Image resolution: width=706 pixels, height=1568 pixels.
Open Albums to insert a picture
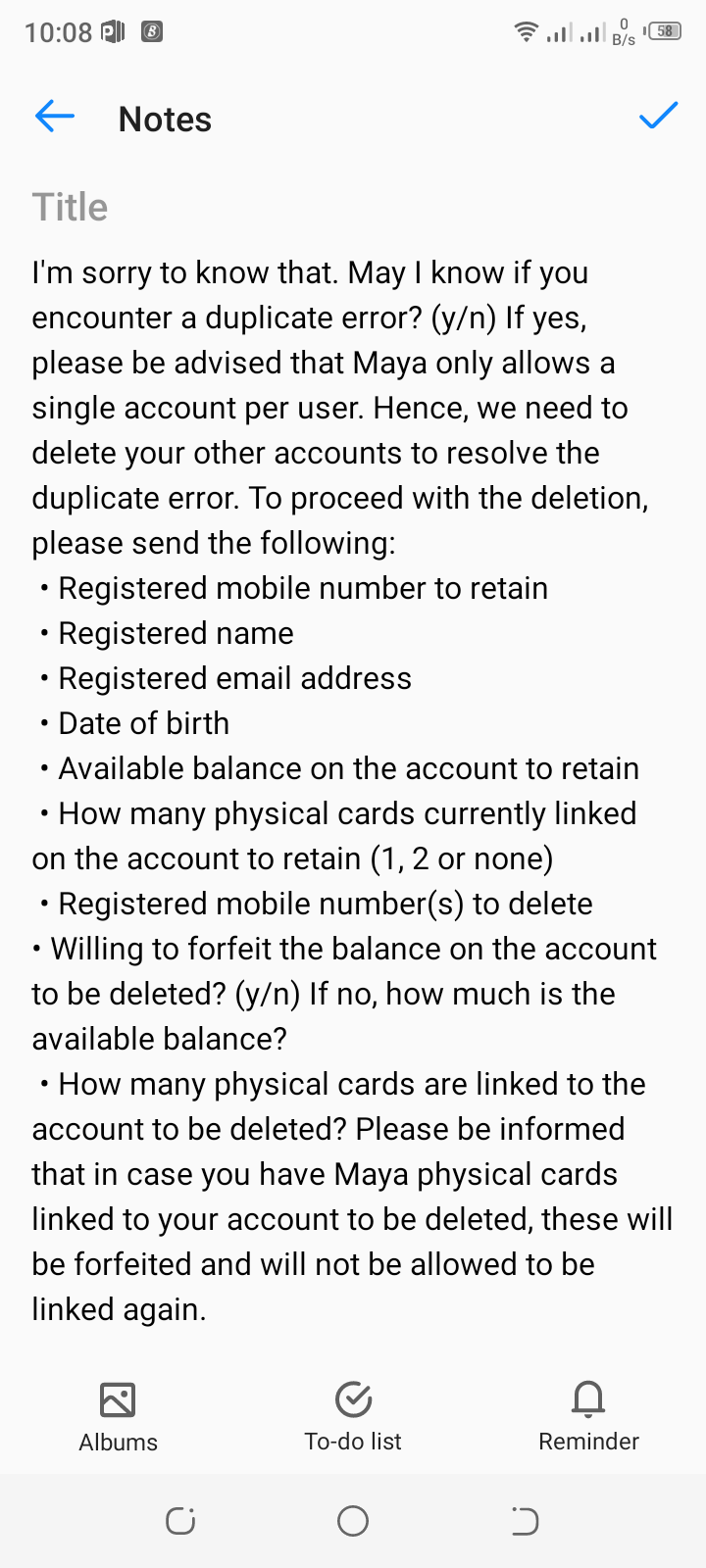click(x=118, y=1417)
